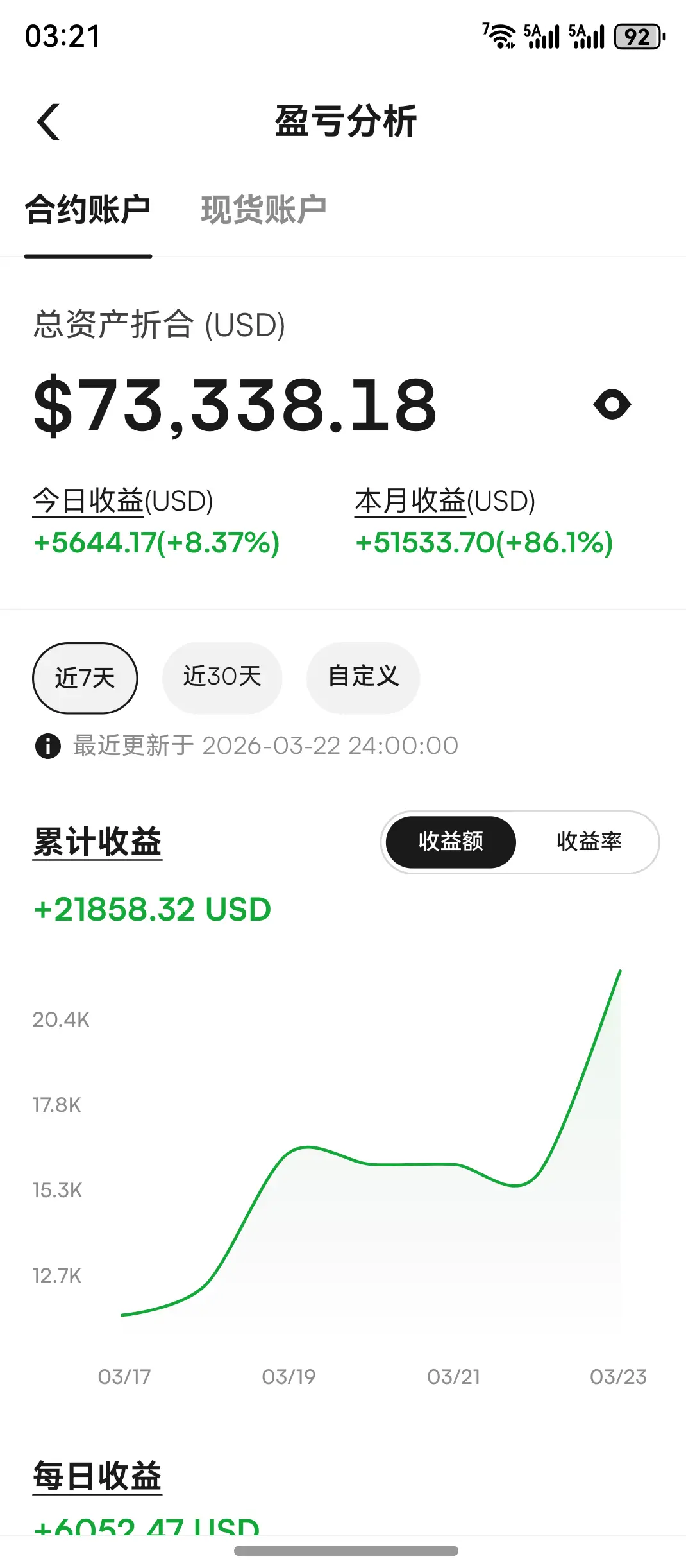Go back from 盈亏分析 page
The width and height of the screenshot is (686, 1568).
(x=49, y=122)
